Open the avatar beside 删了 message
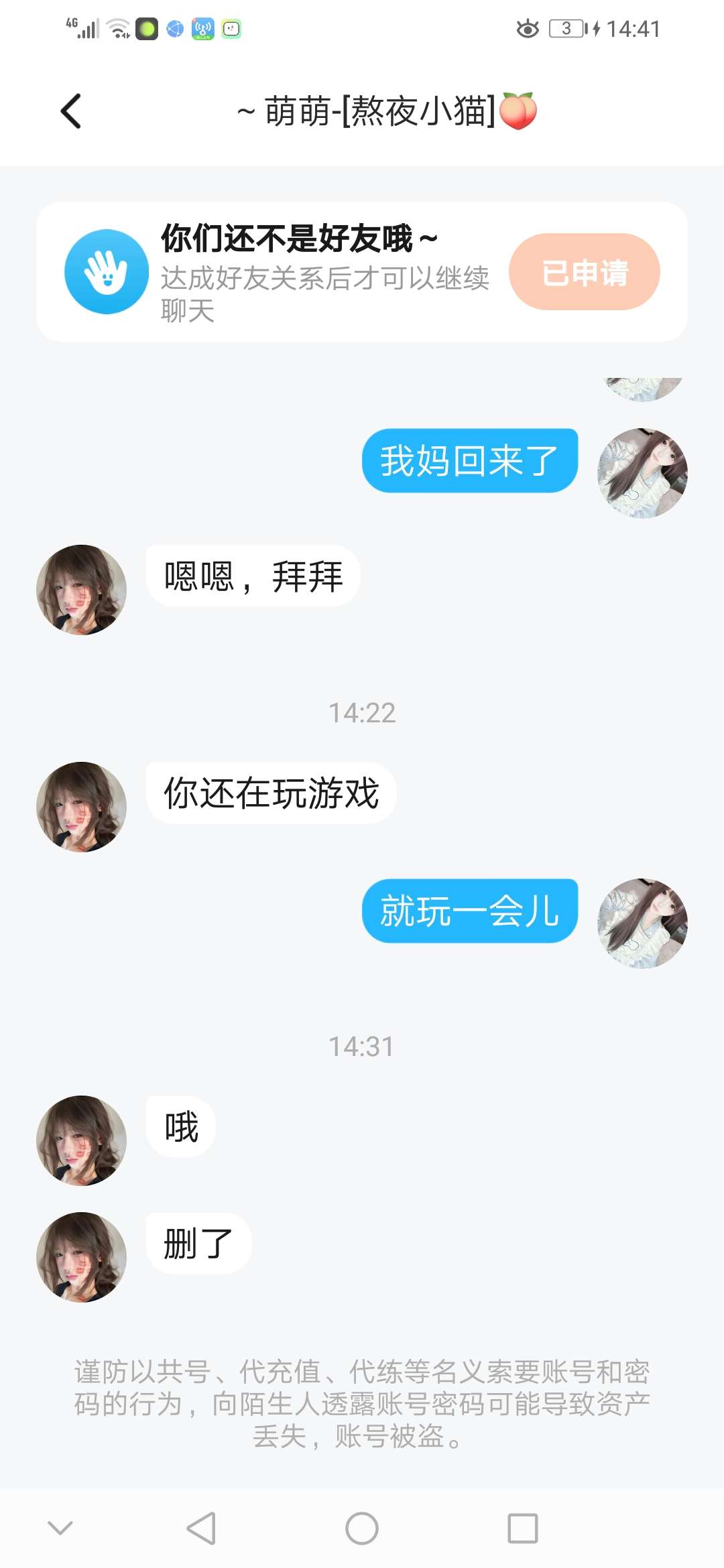The image size is (724, 1568). (x=81, y=1257)
